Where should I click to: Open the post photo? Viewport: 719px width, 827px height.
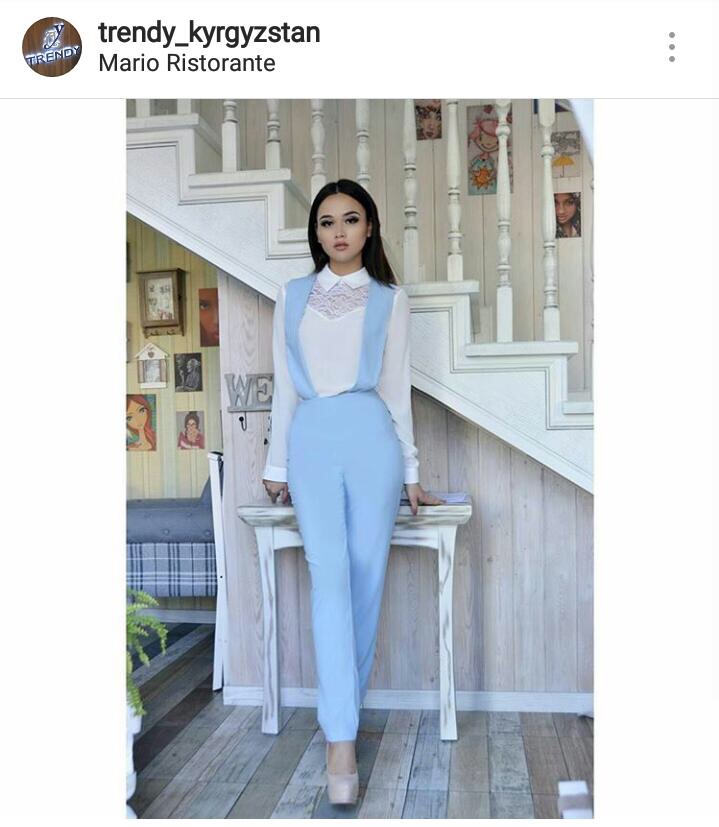coord(360,458)
